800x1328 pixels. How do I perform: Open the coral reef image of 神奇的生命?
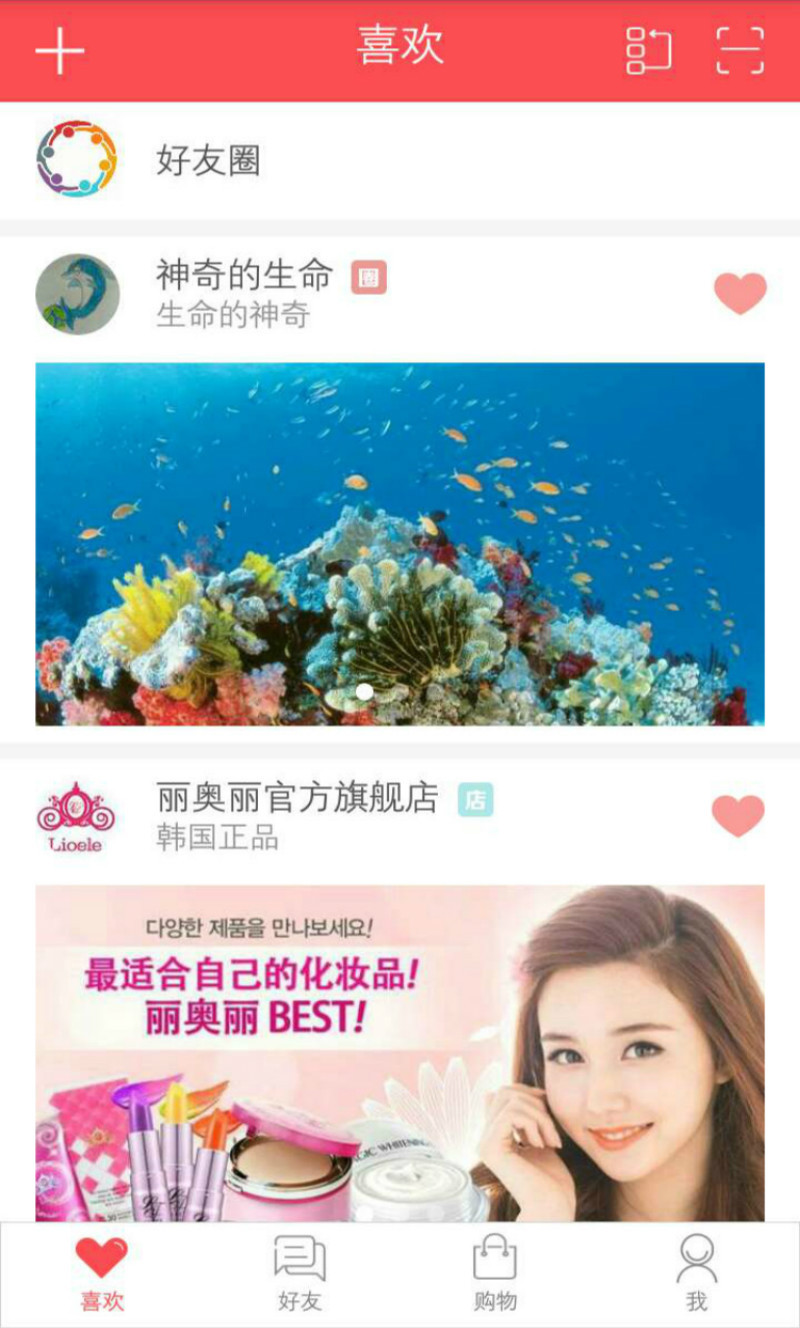tap(400, 543)
